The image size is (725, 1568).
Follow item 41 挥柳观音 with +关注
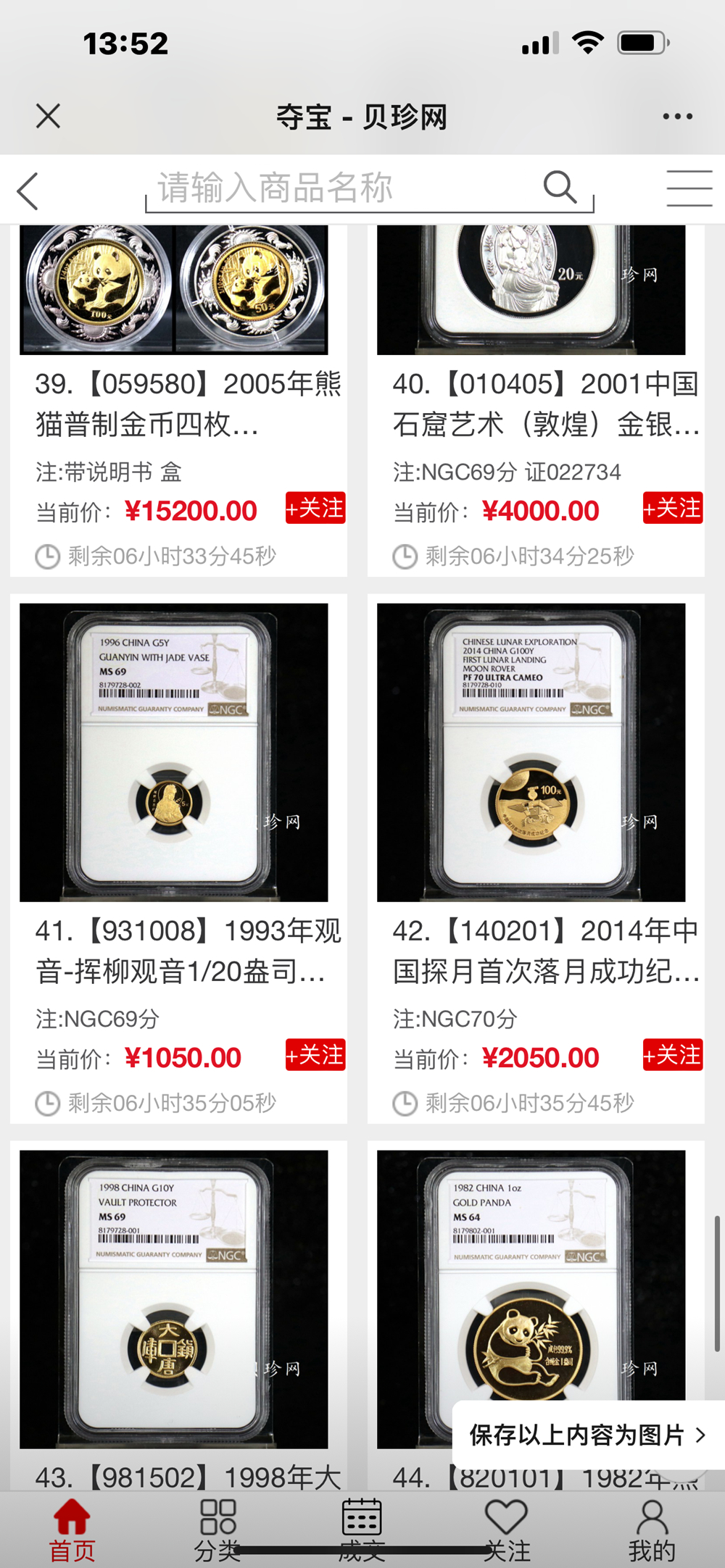tap(315, 1055)
